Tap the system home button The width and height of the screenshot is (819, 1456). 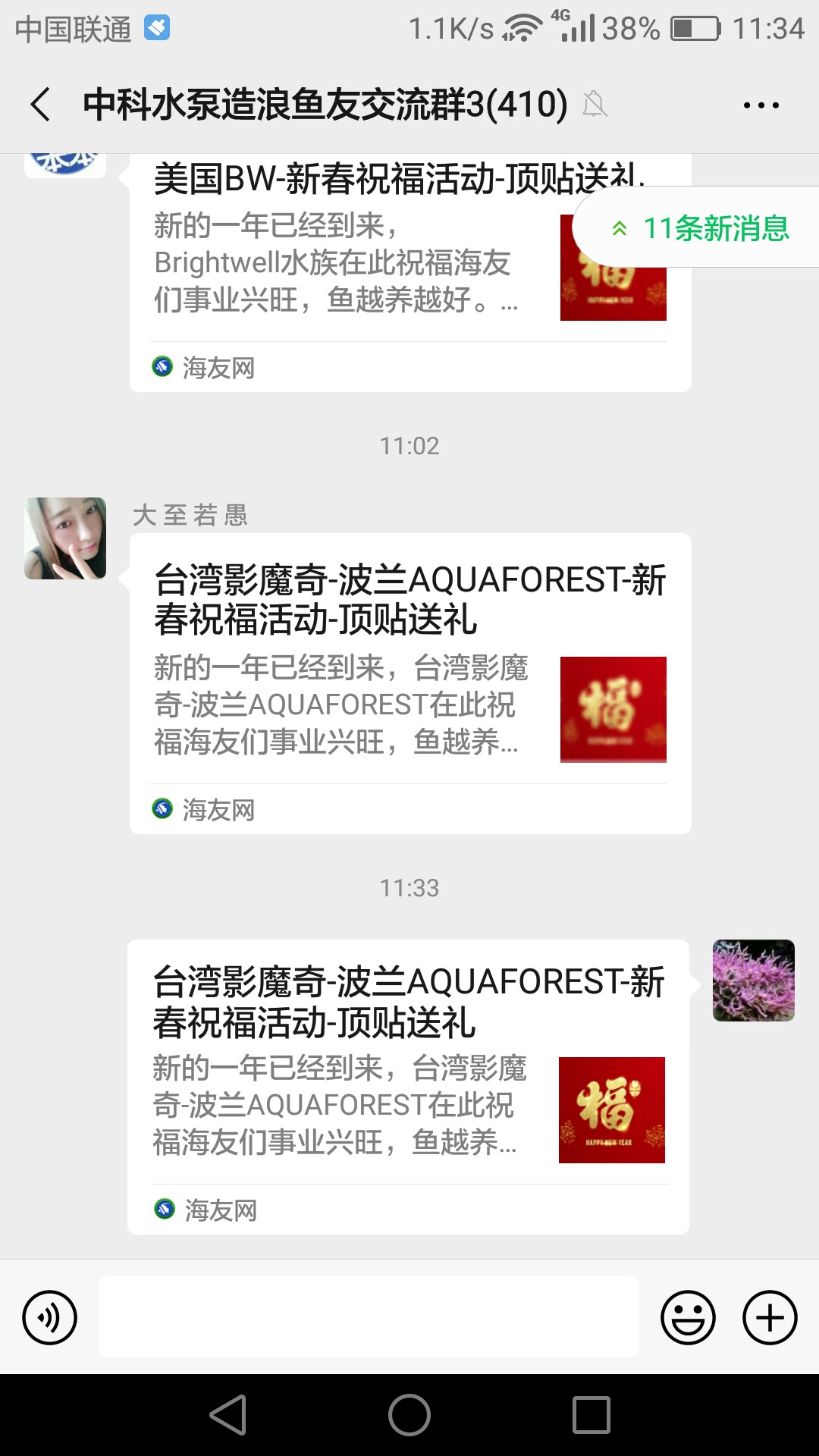409,1415
